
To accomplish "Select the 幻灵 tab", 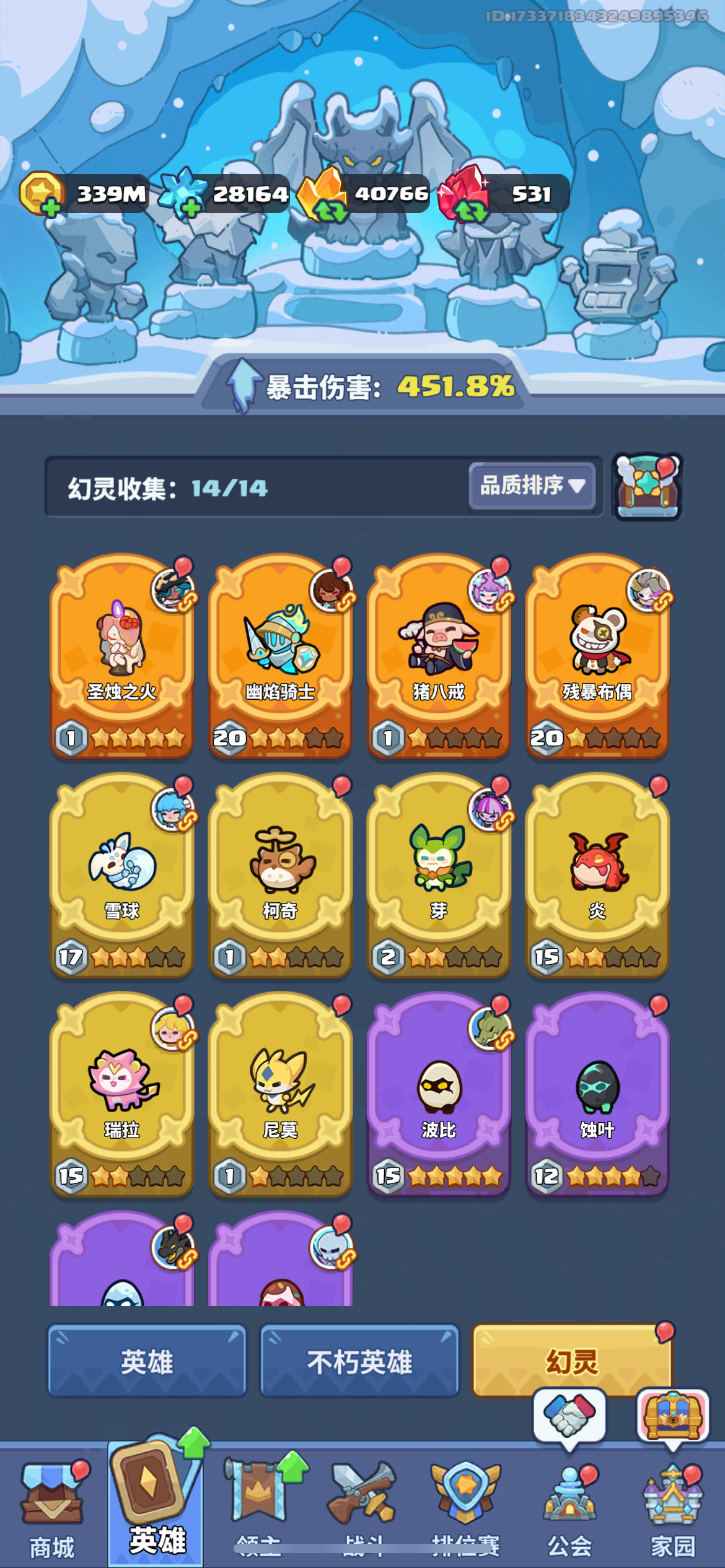I will 572,1361.
